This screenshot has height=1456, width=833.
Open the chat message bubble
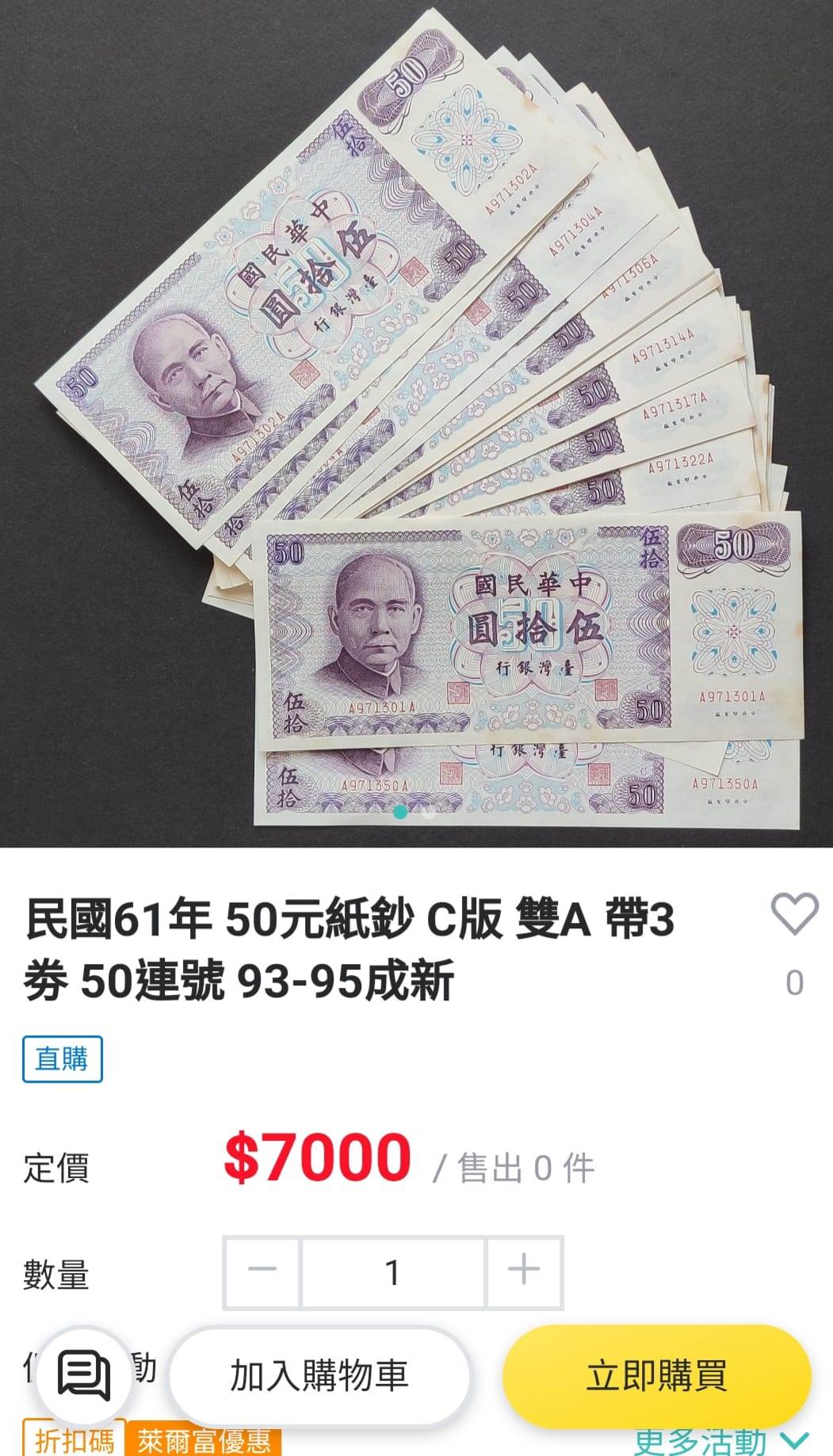pyautogui.click(x=84, y=1375)
